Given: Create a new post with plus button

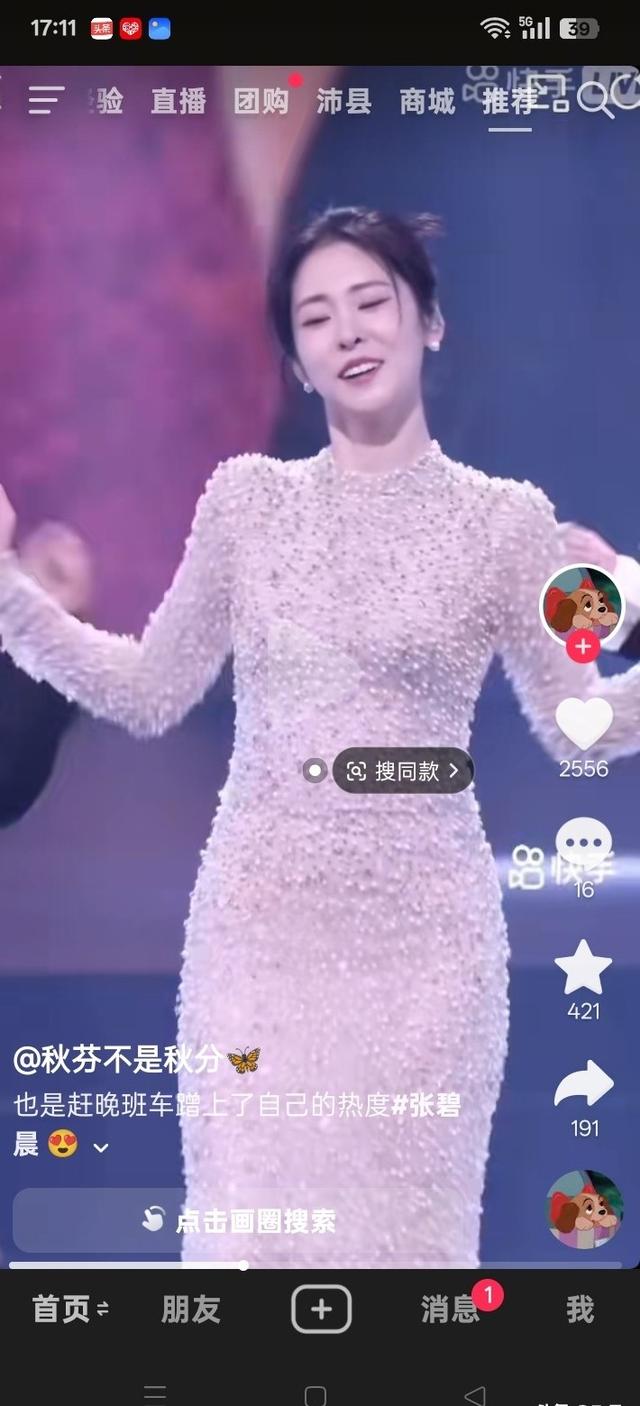Looking at the screenshot, I should (320, 1309).
